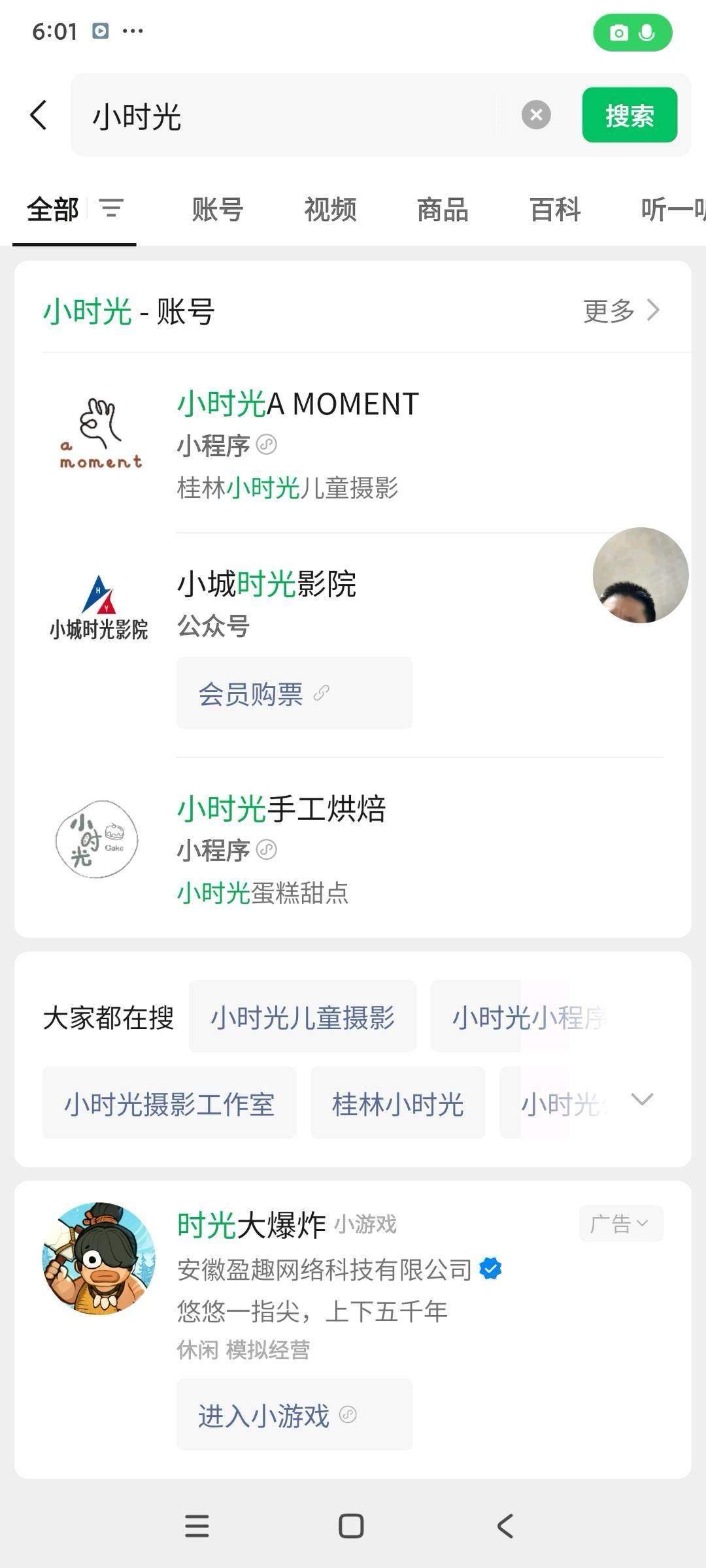The width and height of the screenshot is (706, 1568).
Task: Open 小城时光影院 official account
Action: click(x=267, y=584)
